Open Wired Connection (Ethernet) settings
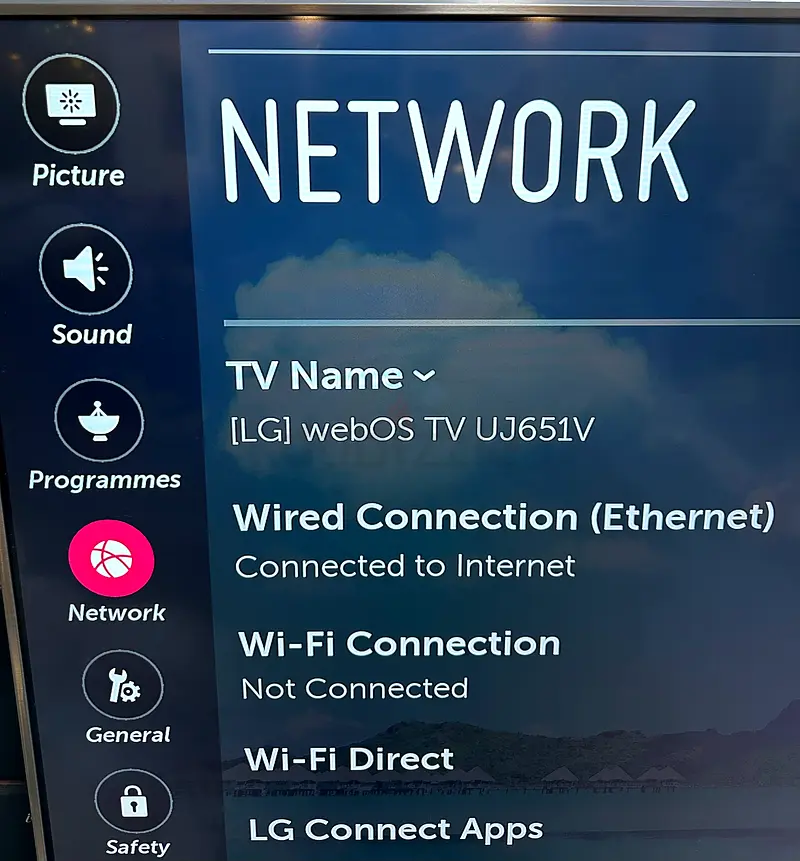 click(503, 518)
